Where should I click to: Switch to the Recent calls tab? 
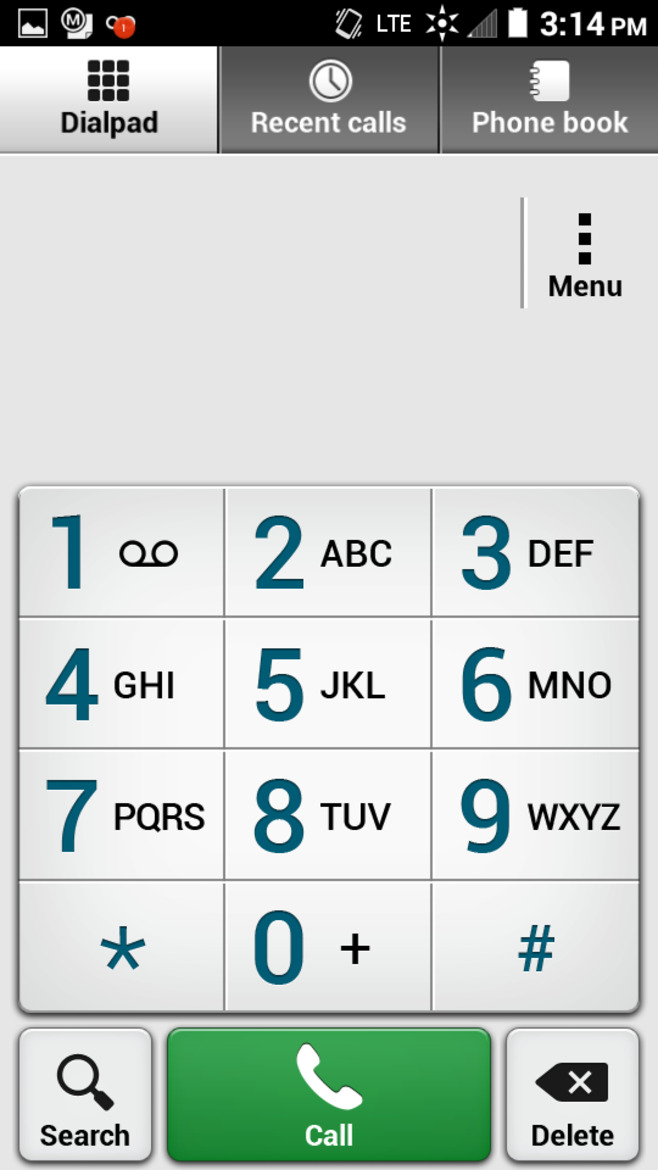pos(329,100)
